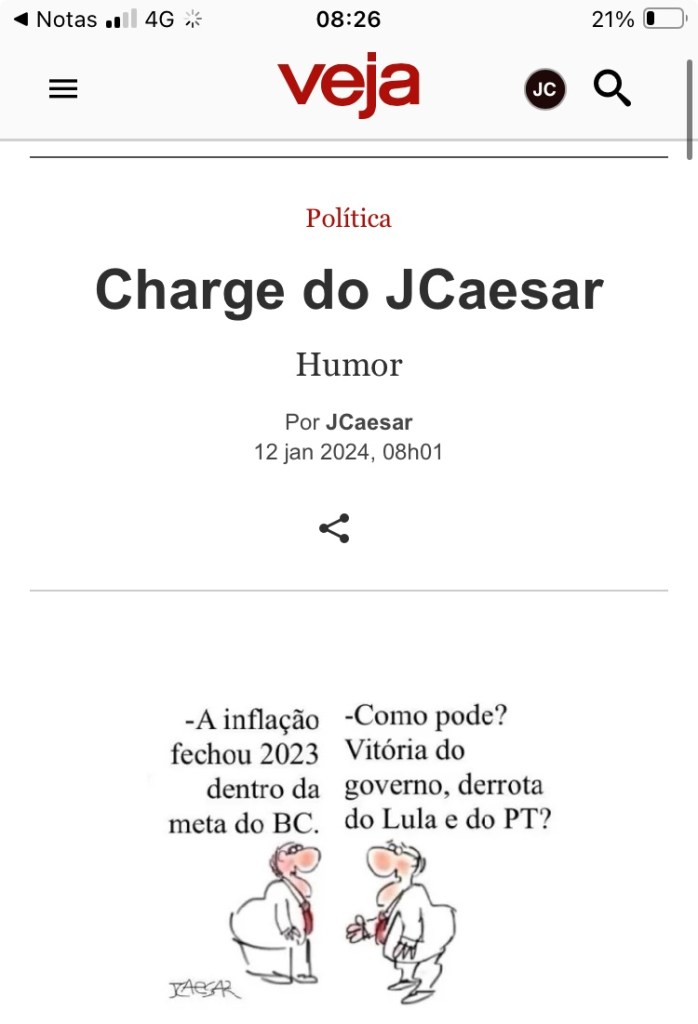This screenshot has width=698, height=1024.
Task: Open the Política section link
Action: point(348,218)
